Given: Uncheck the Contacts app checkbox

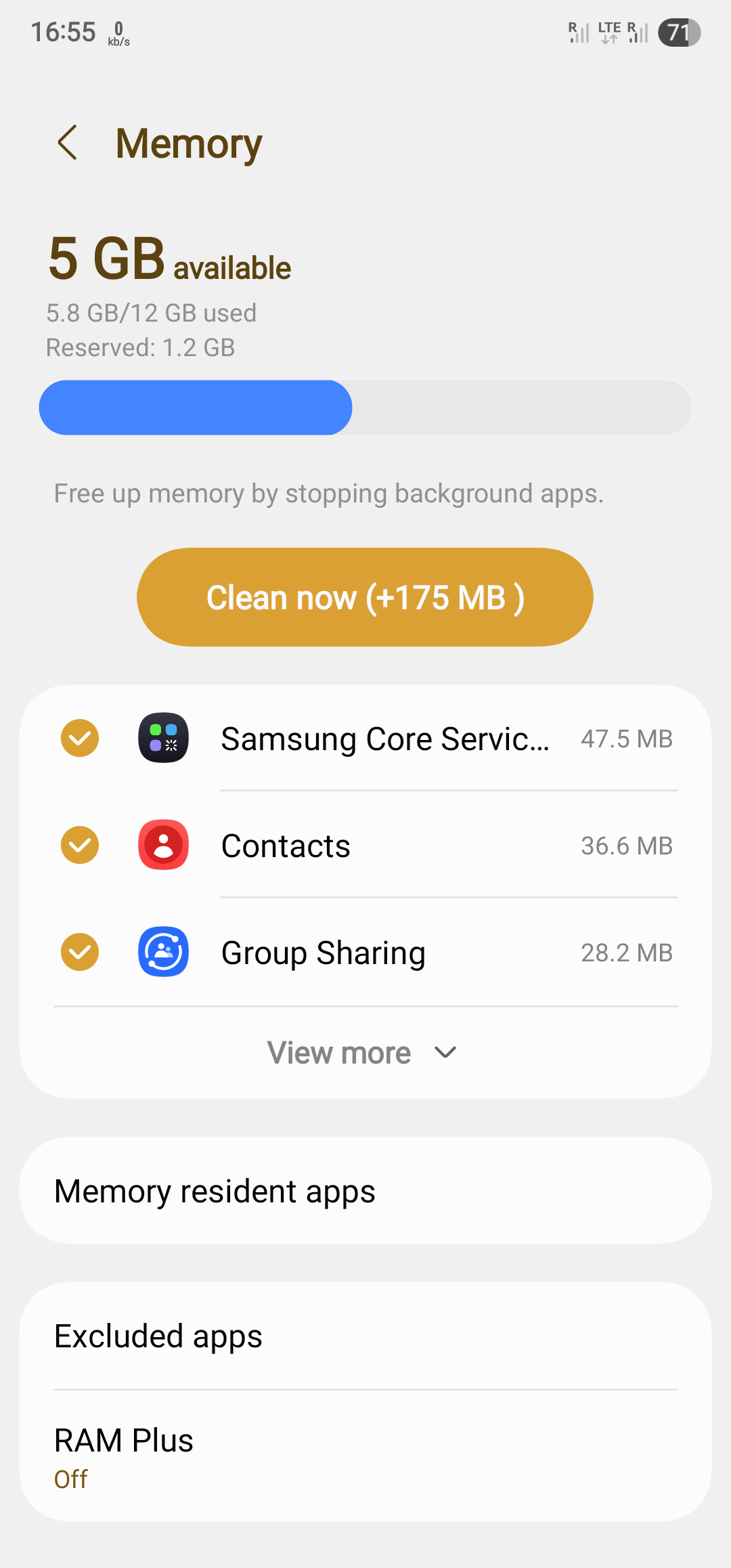Looking at the screenshot, I should click(x=80, y=845).
